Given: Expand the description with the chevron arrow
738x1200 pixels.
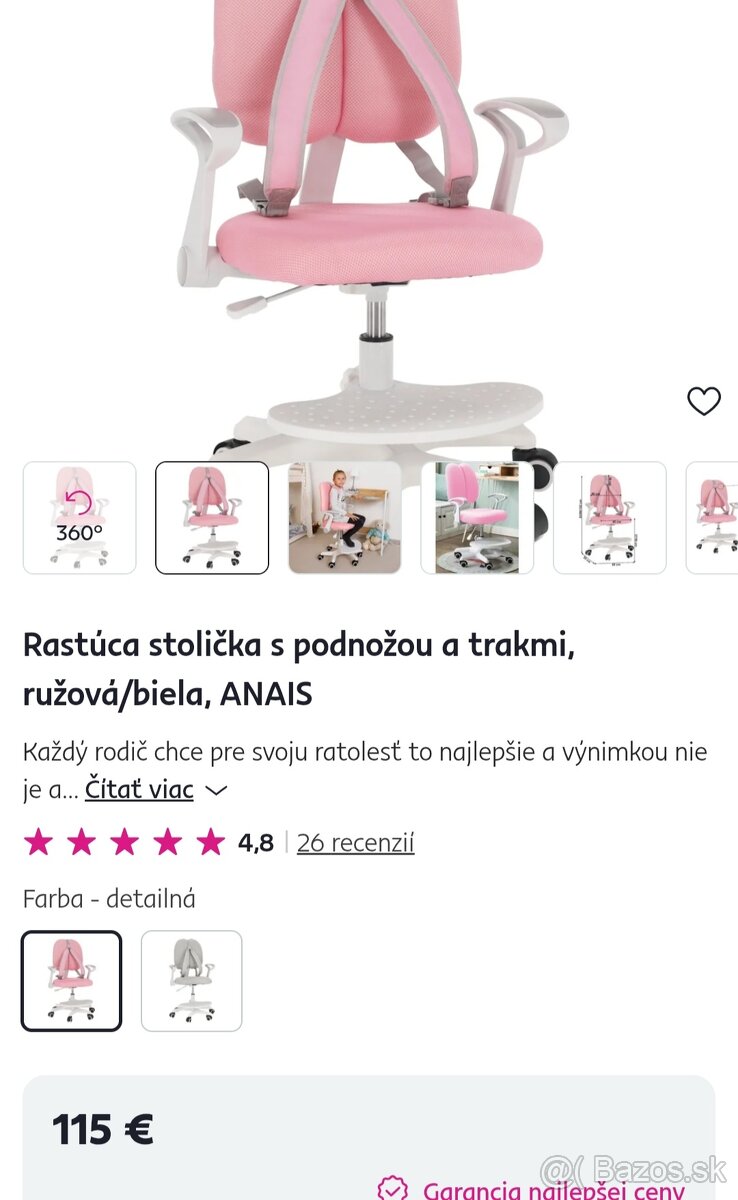Looking at the screenshot, I should (x=217, y=791).
